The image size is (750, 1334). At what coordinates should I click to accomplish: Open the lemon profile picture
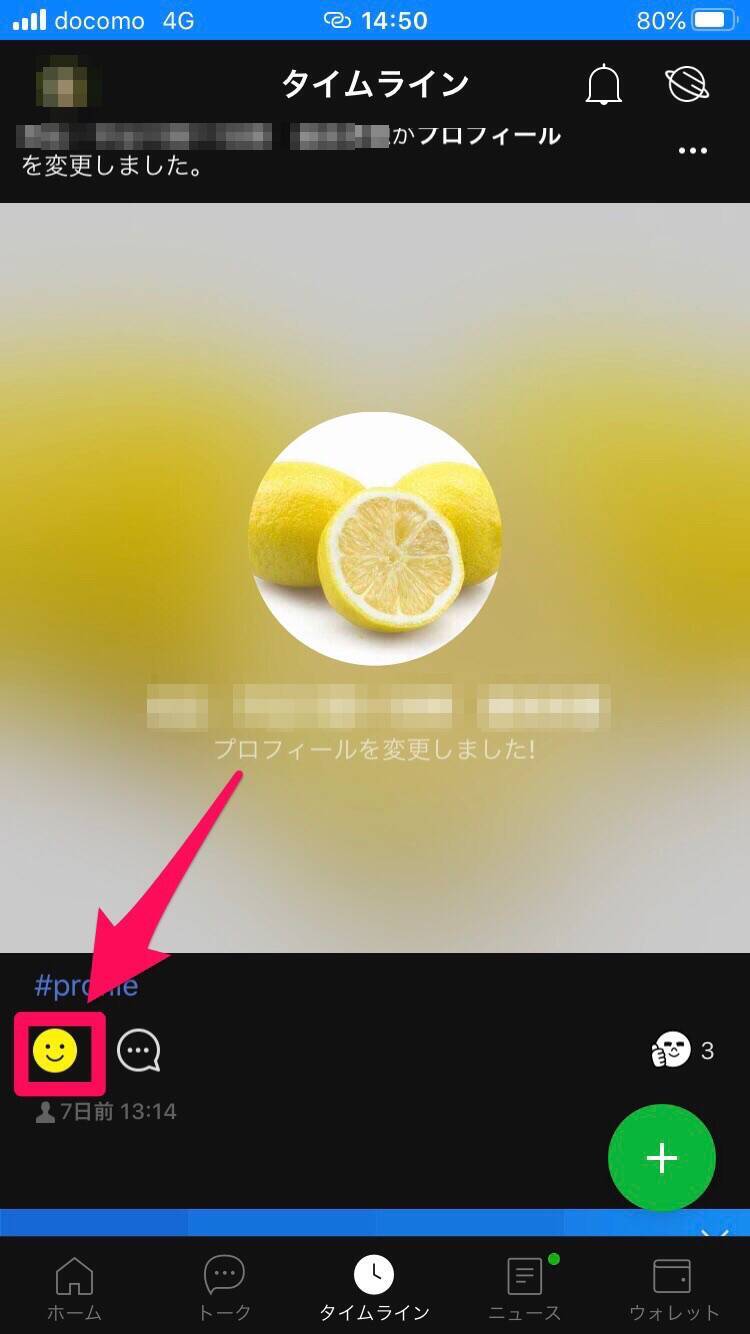[375, 537]
